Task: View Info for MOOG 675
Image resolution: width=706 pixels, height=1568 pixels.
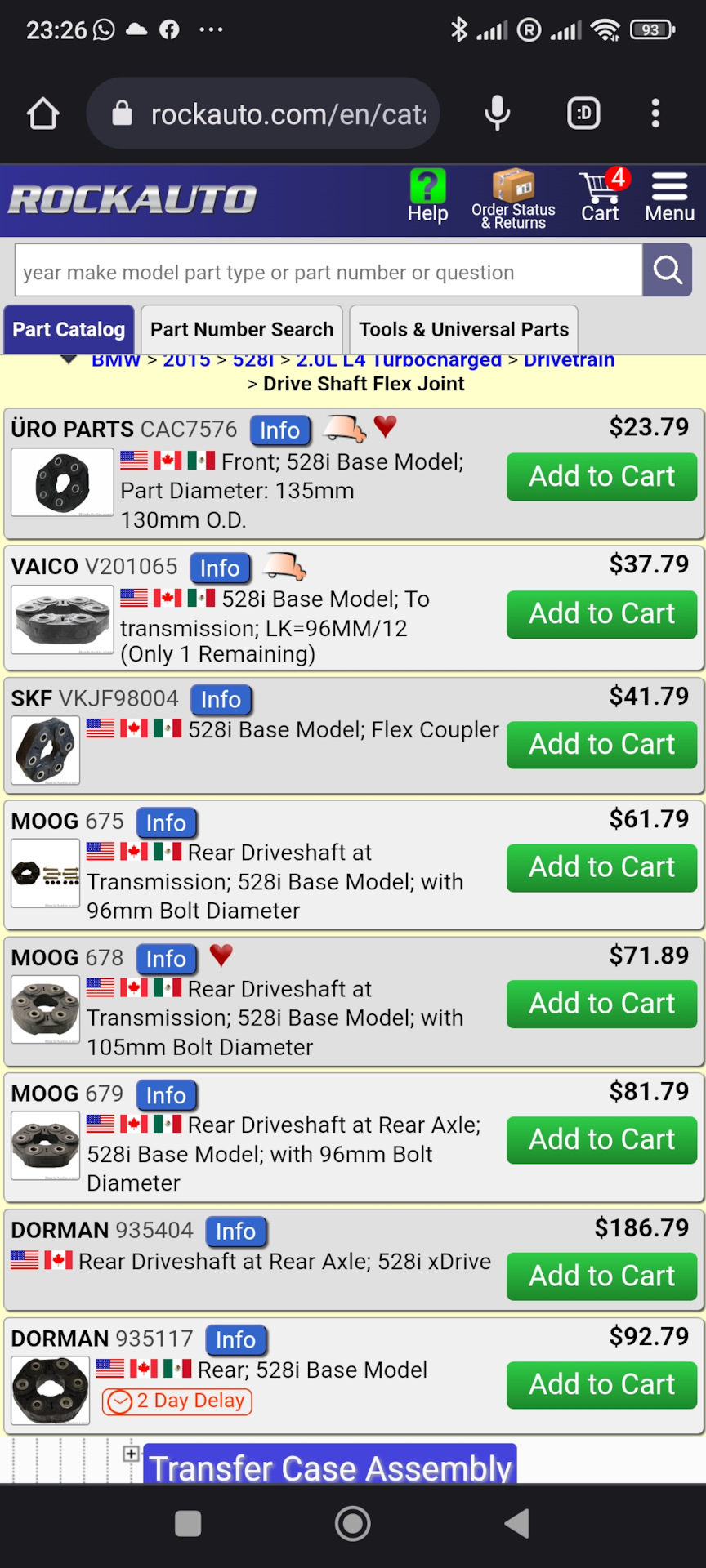Action: tap(166, 822)
